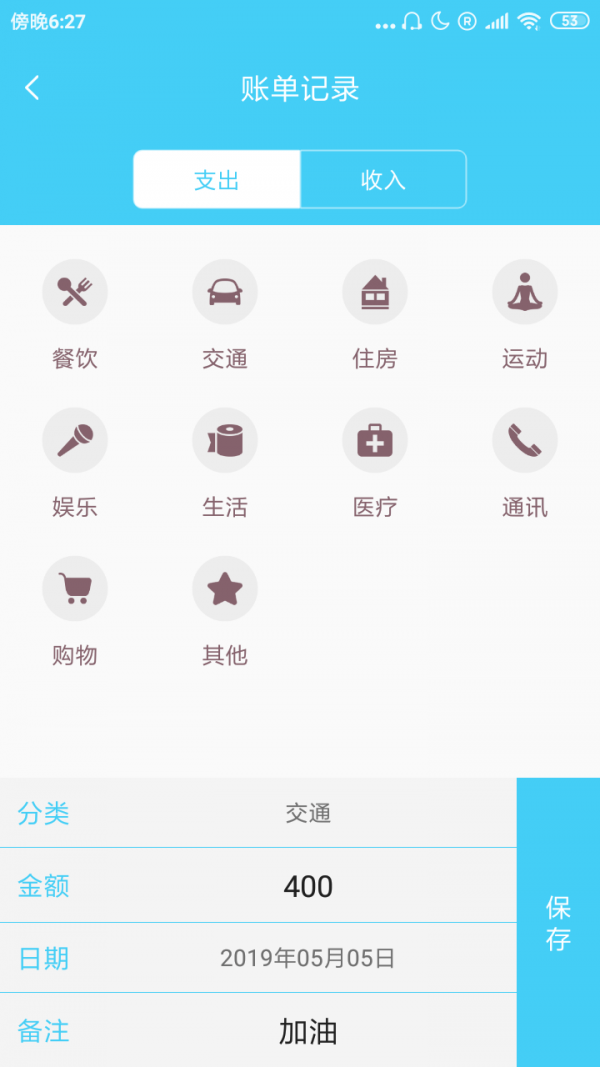
Task: Choose the 通讯 phone category
Action: coord(525,440)
